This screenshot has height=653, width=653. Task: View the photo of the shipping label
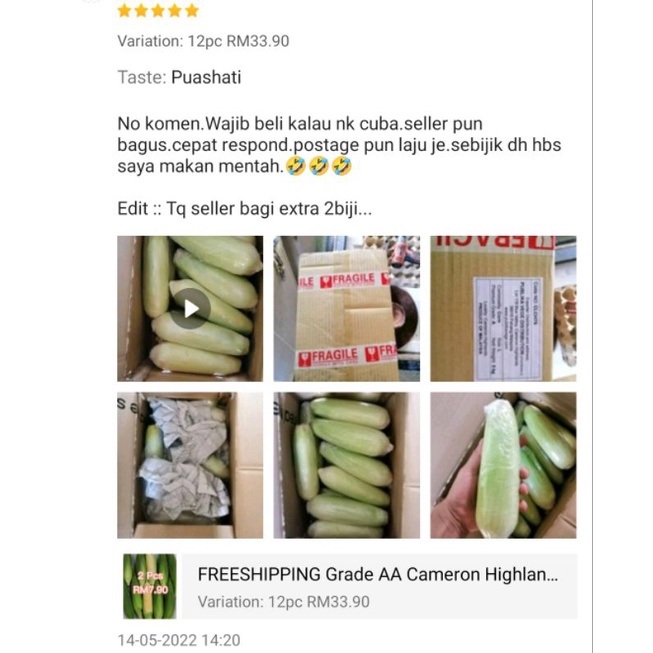(503, 308)
